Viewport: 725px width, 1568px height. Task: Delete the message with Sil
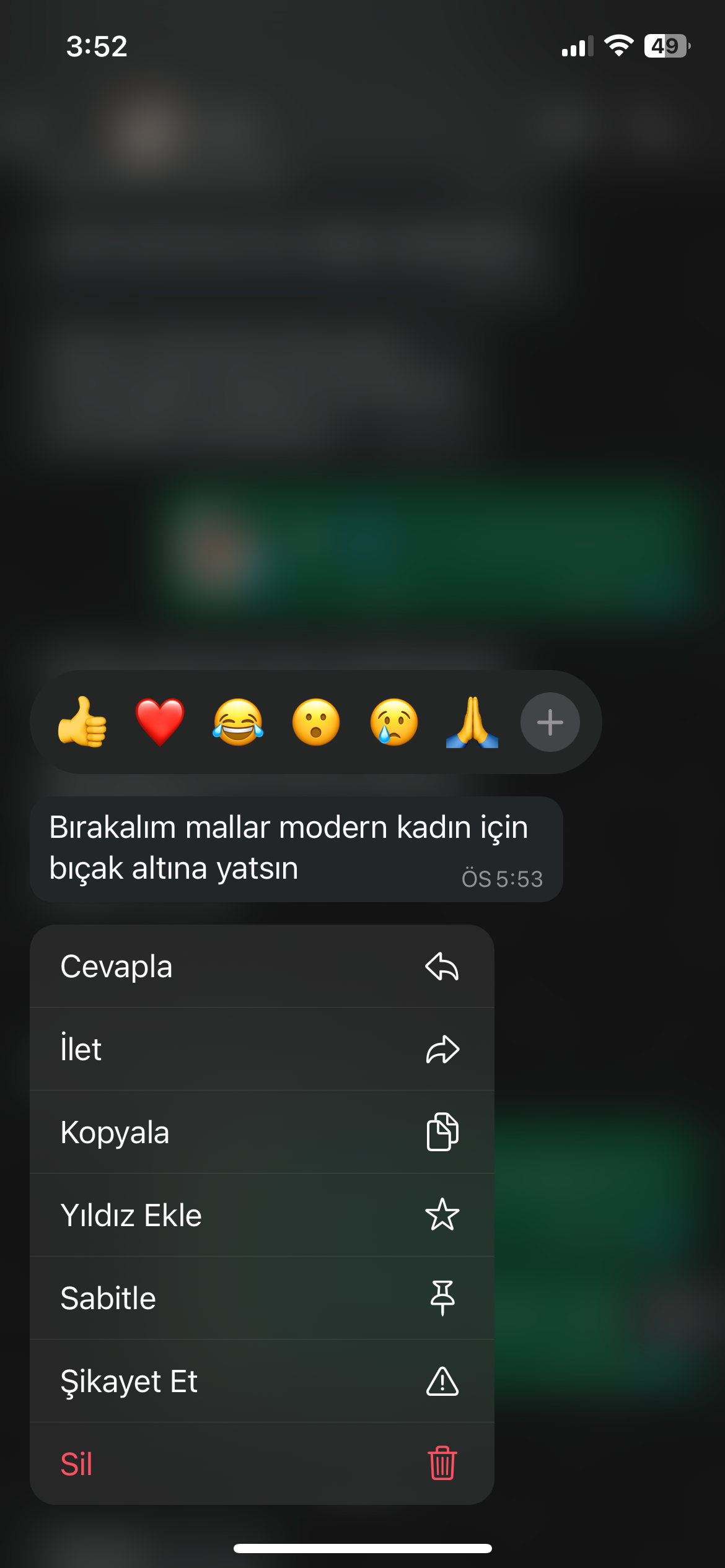pos(261,1464)
